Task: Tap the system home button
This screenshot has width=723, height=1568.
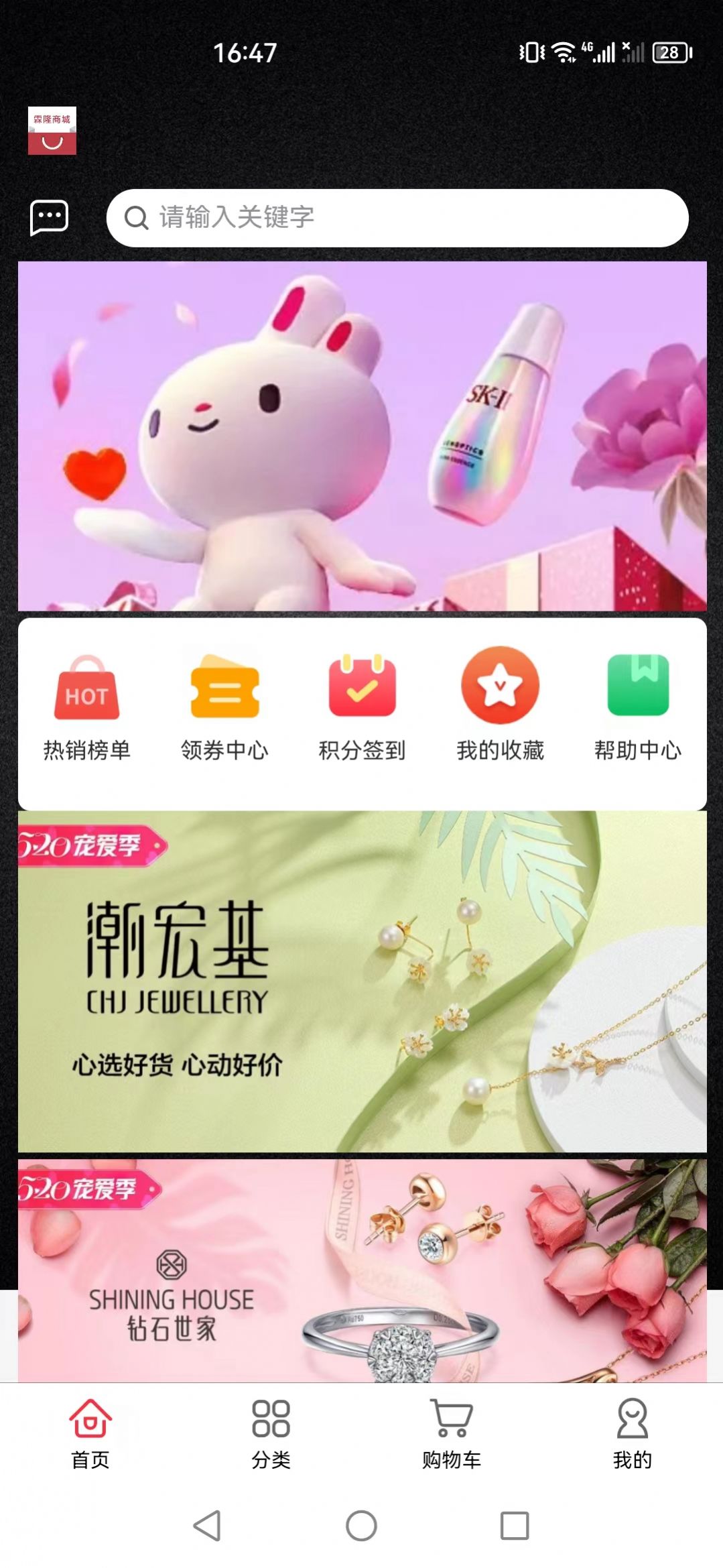Action: pyautogui.click(x=361, y=1526)
